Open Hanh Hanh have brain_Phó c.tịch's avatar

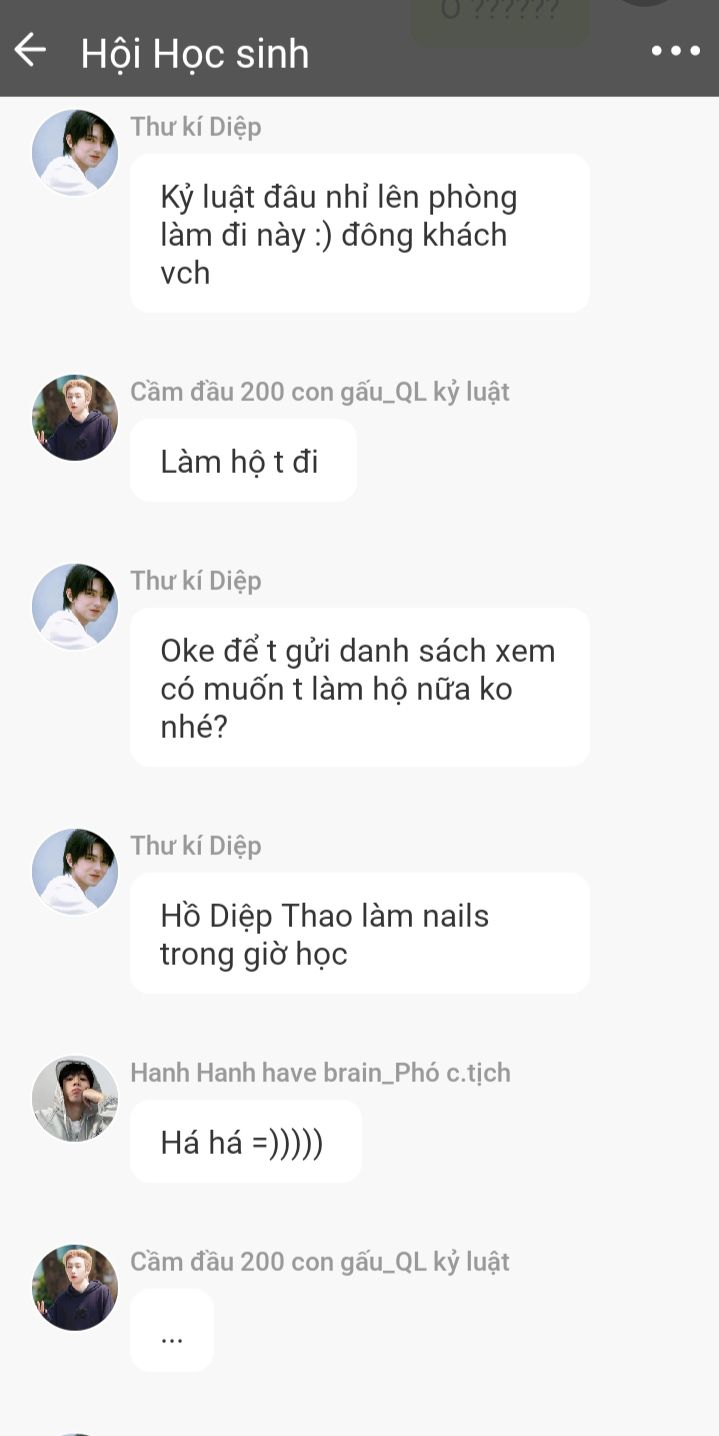pyautogui.click(x=75, y=1098)
